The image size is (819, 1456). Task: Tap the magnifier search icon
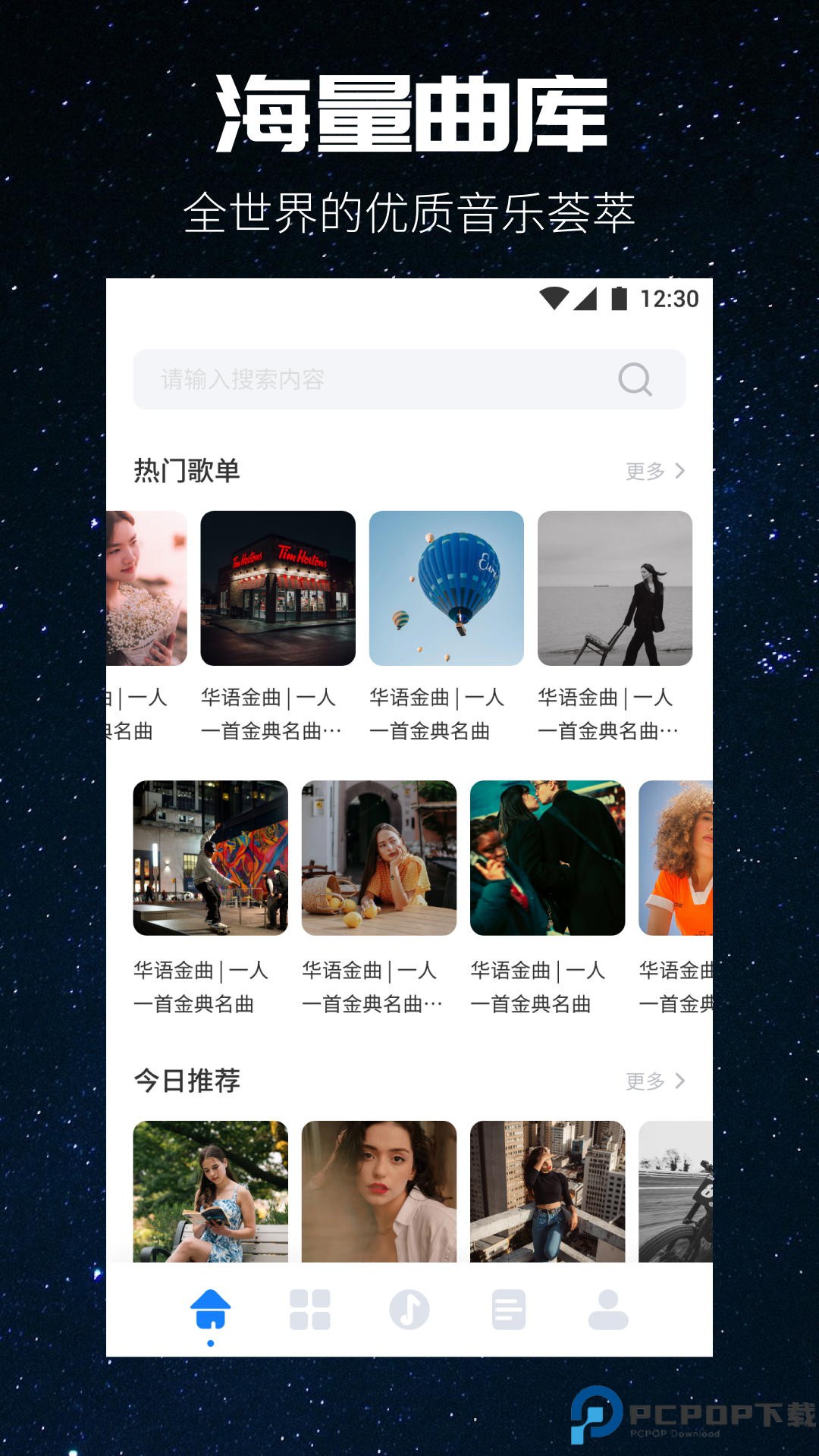pos(635,378)
